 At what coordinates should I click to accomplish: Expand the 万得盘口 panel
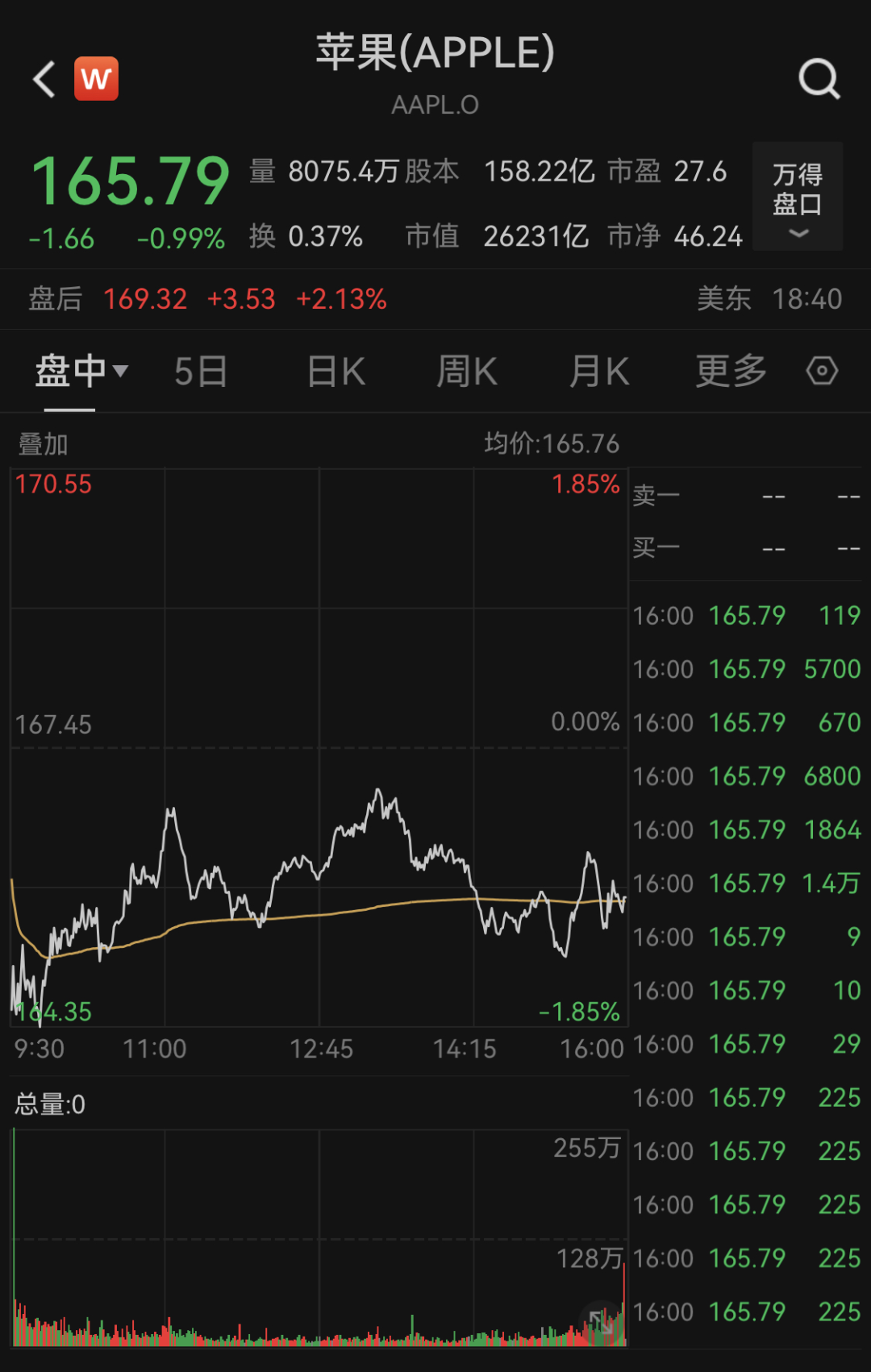coord(798,196)
